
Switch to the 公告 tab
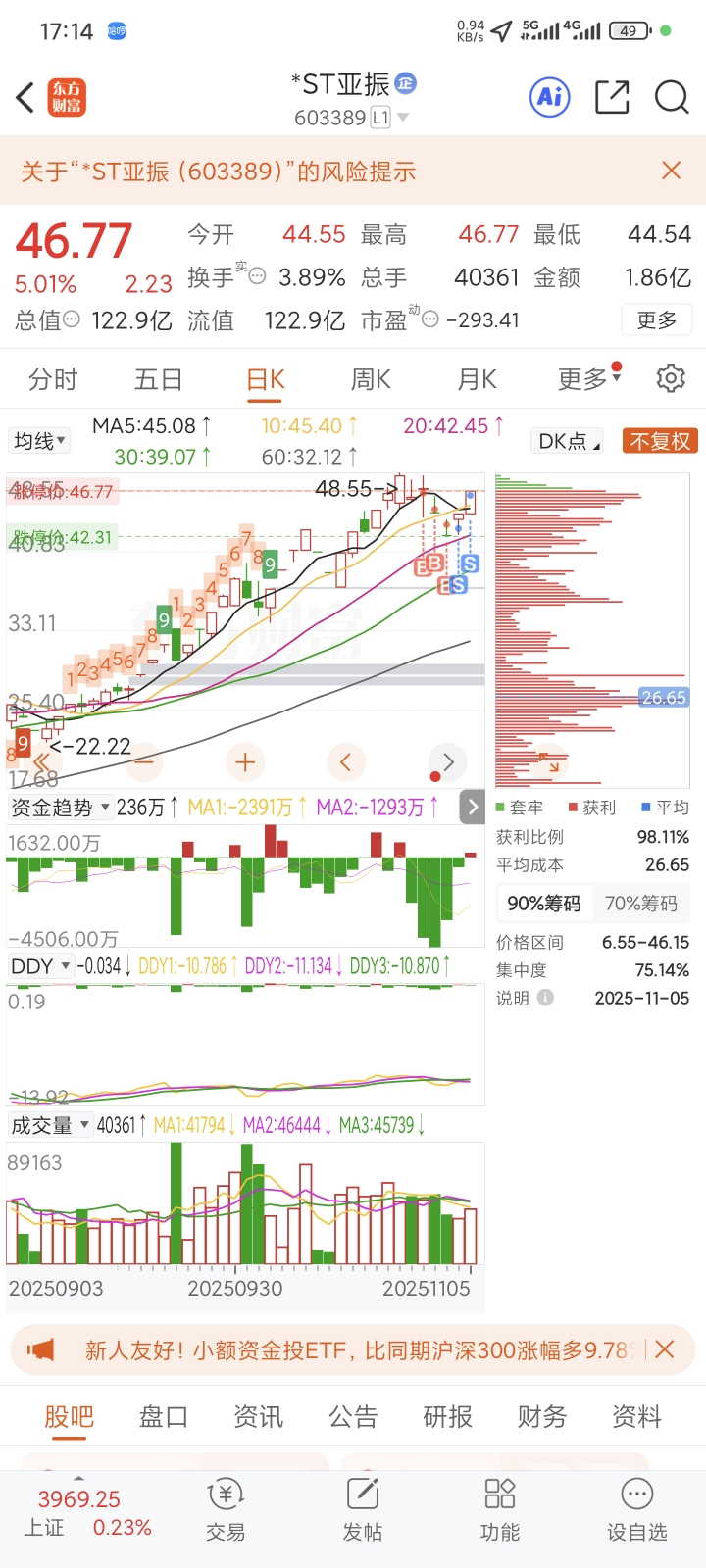coord(353,1416)
